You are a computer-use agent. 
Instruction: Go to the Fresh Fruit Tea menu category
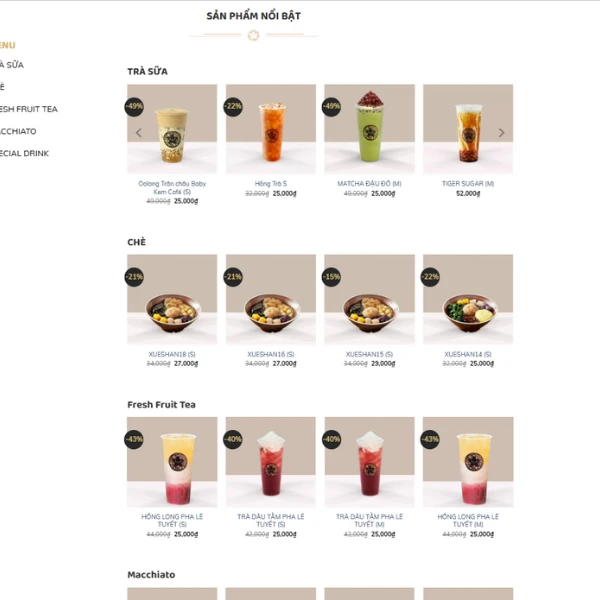click(x=28, y=109)
